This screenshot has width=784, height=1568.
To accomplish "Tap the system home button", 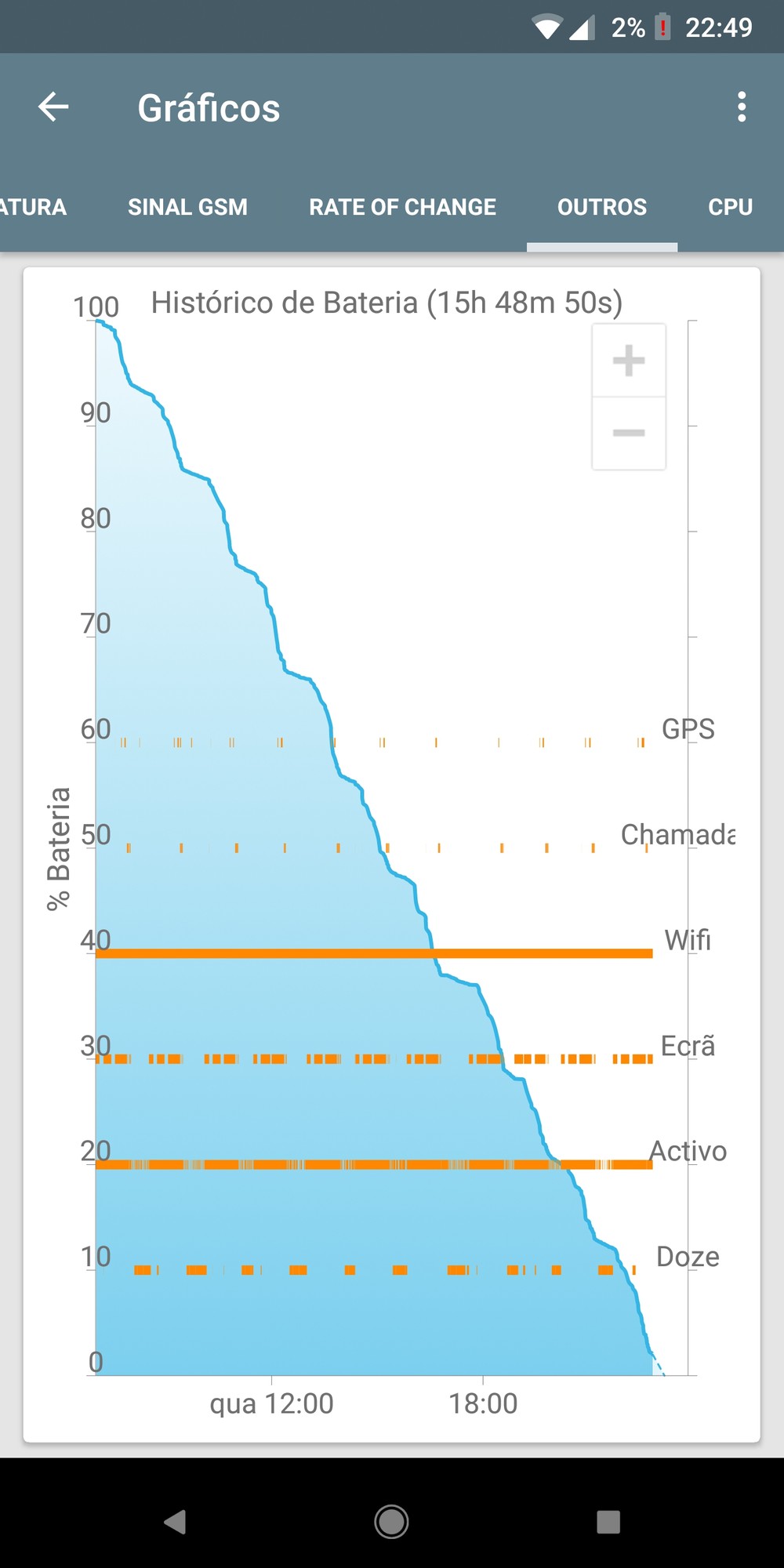I will [x=391, y=1522].
